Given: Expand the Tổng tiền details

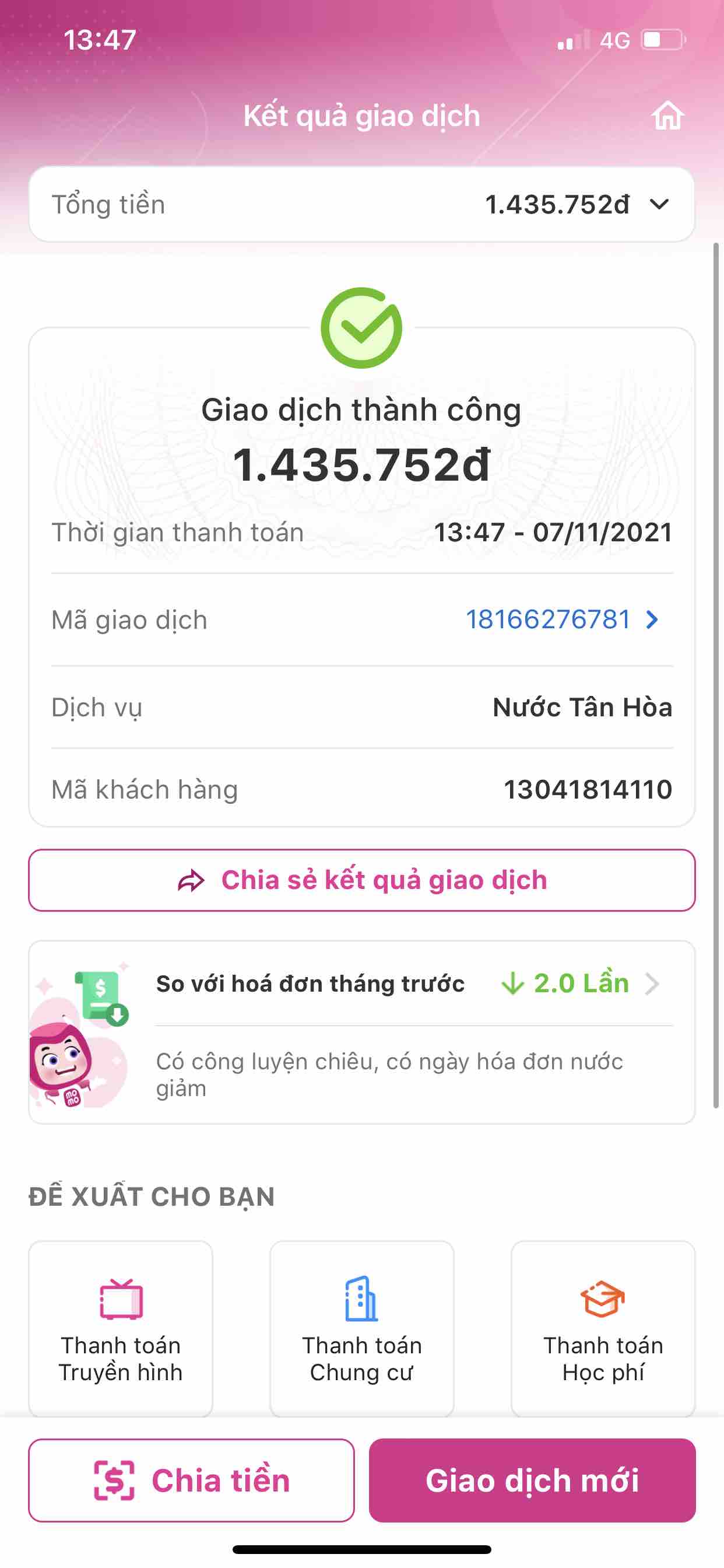Looking at the screenshot, I should click(659, 205).
